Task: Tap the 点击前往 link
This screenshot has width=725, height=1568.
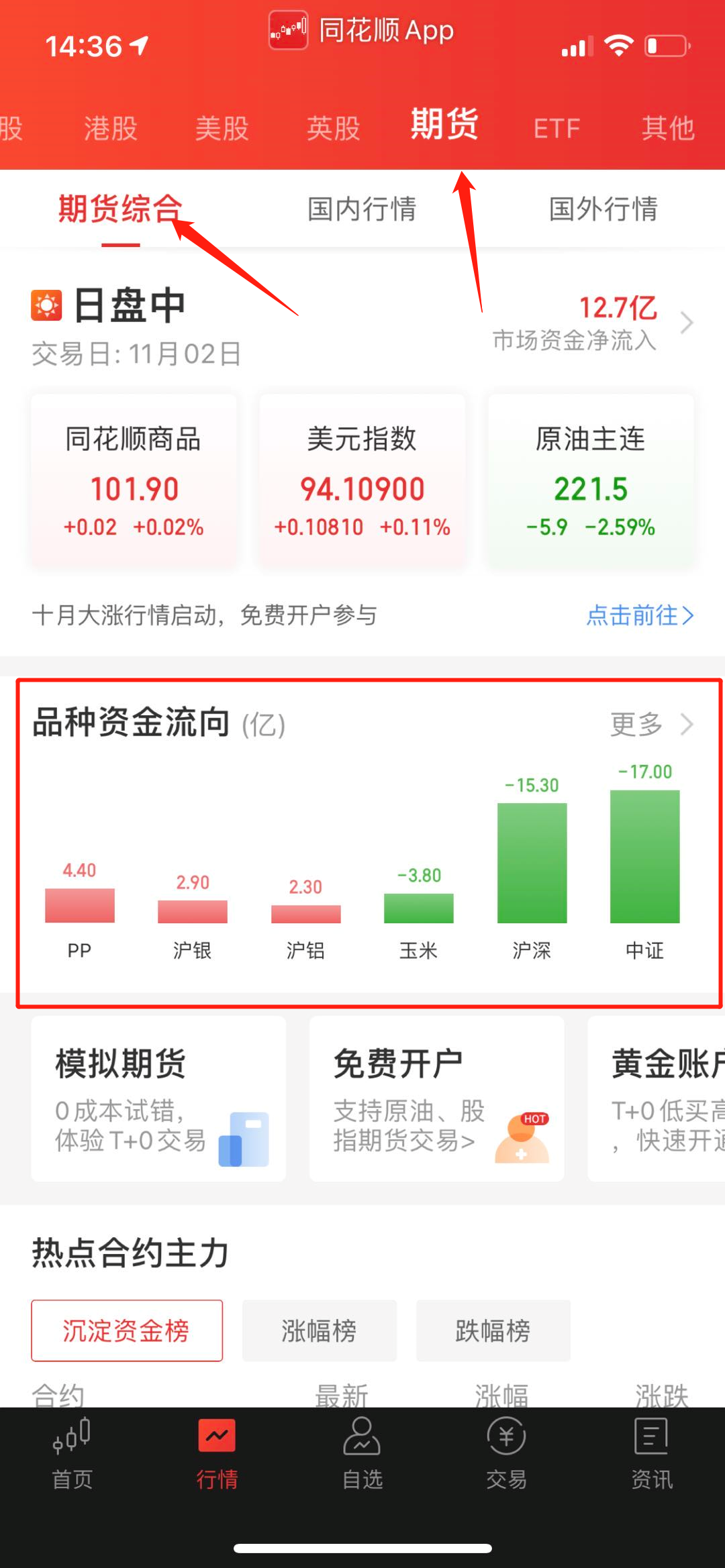Action: coord(638,616)
